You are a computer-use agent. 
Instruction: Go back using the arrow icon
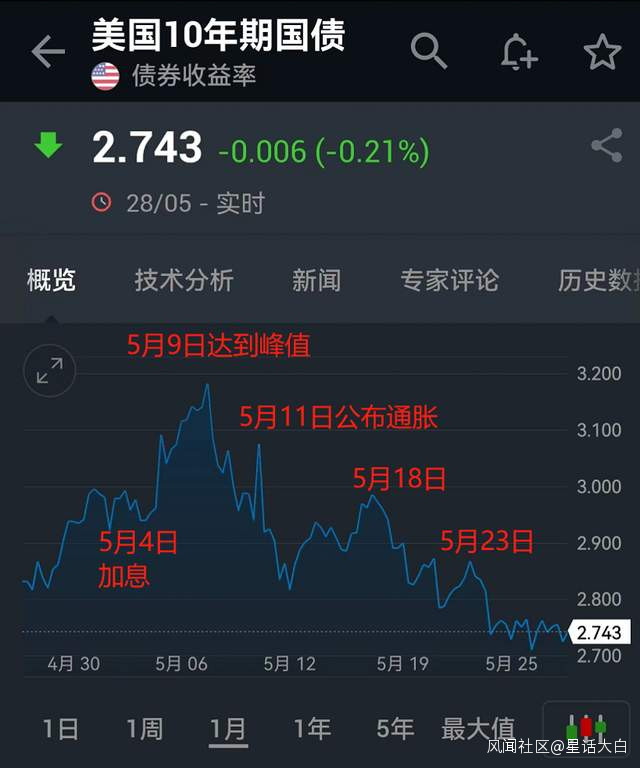(47, 52)
